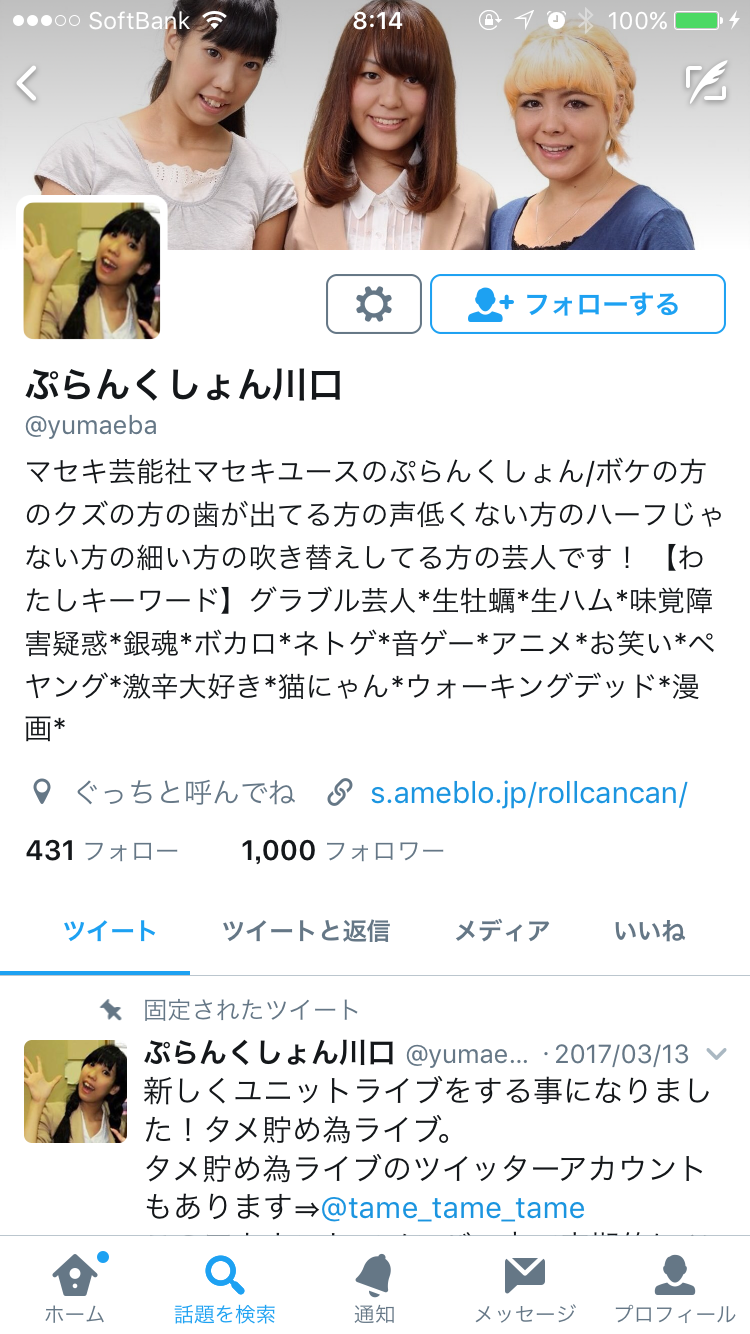Open the s.ameblo.jp/rollcancan/ link

(528, 793)
